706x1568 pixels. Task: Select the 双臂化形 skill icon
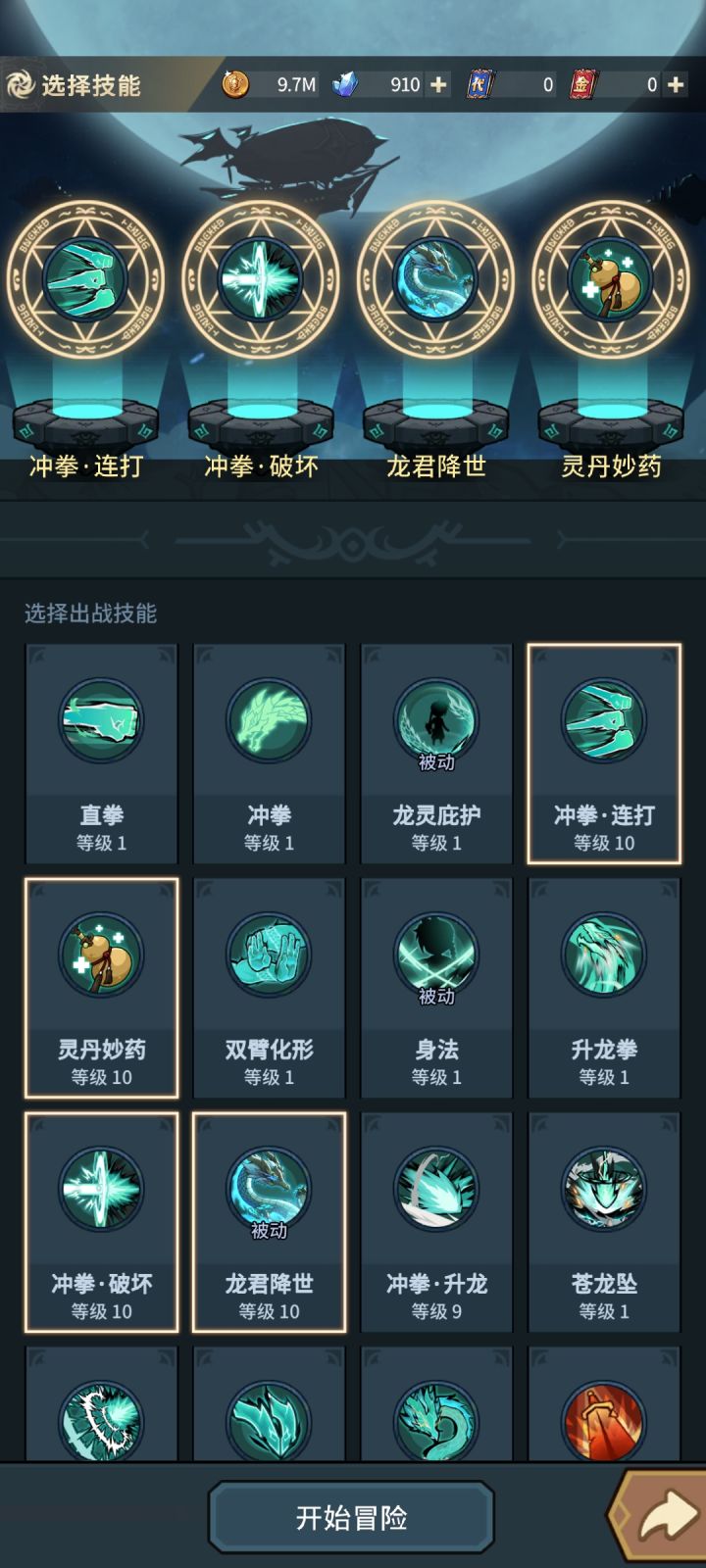coord(269,957)
